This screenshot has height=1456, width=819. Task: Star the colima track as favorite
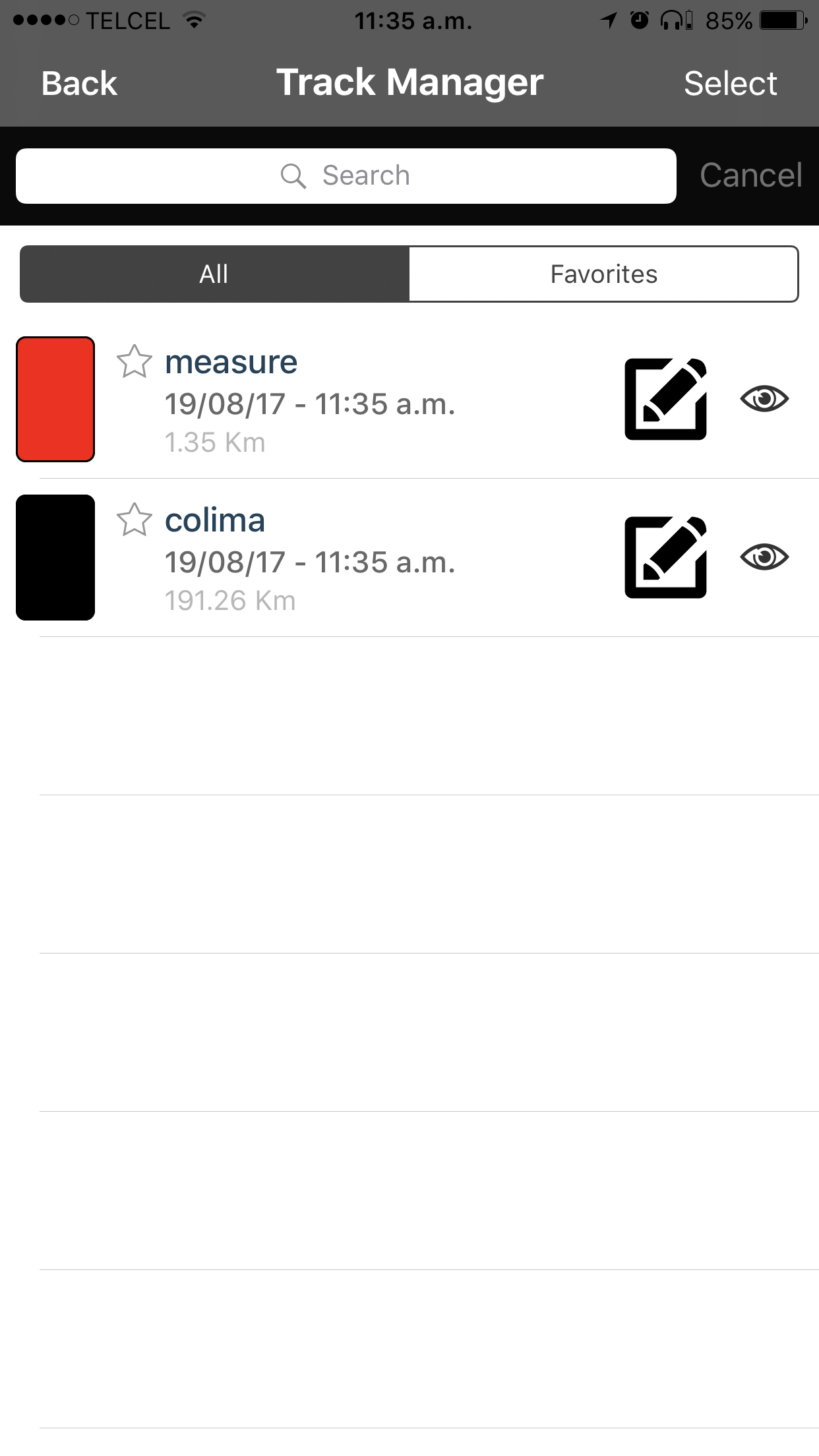coord(135,520)
